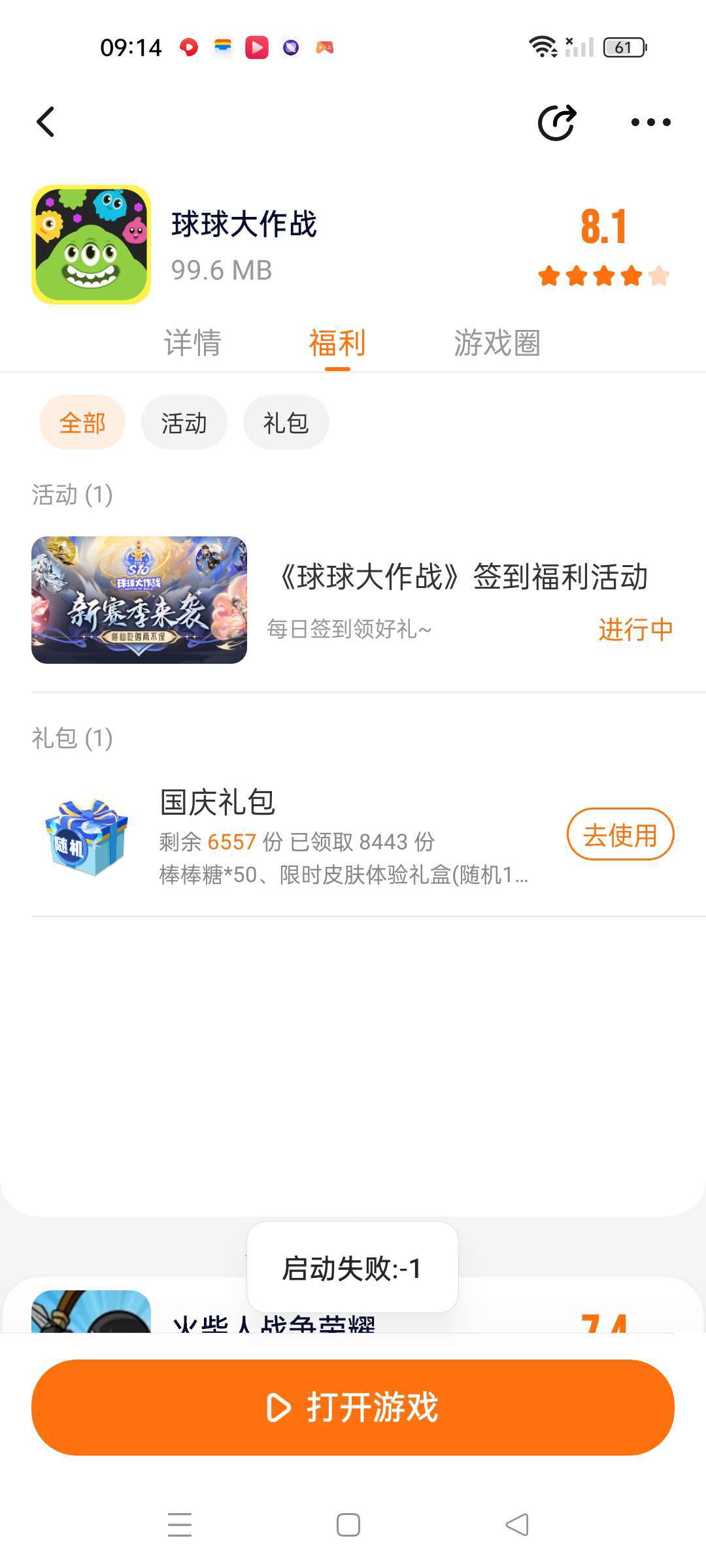Share the 球球大作战 game page
The width and height of the screenshot is (706, 1568).
[x=557, y=122]
